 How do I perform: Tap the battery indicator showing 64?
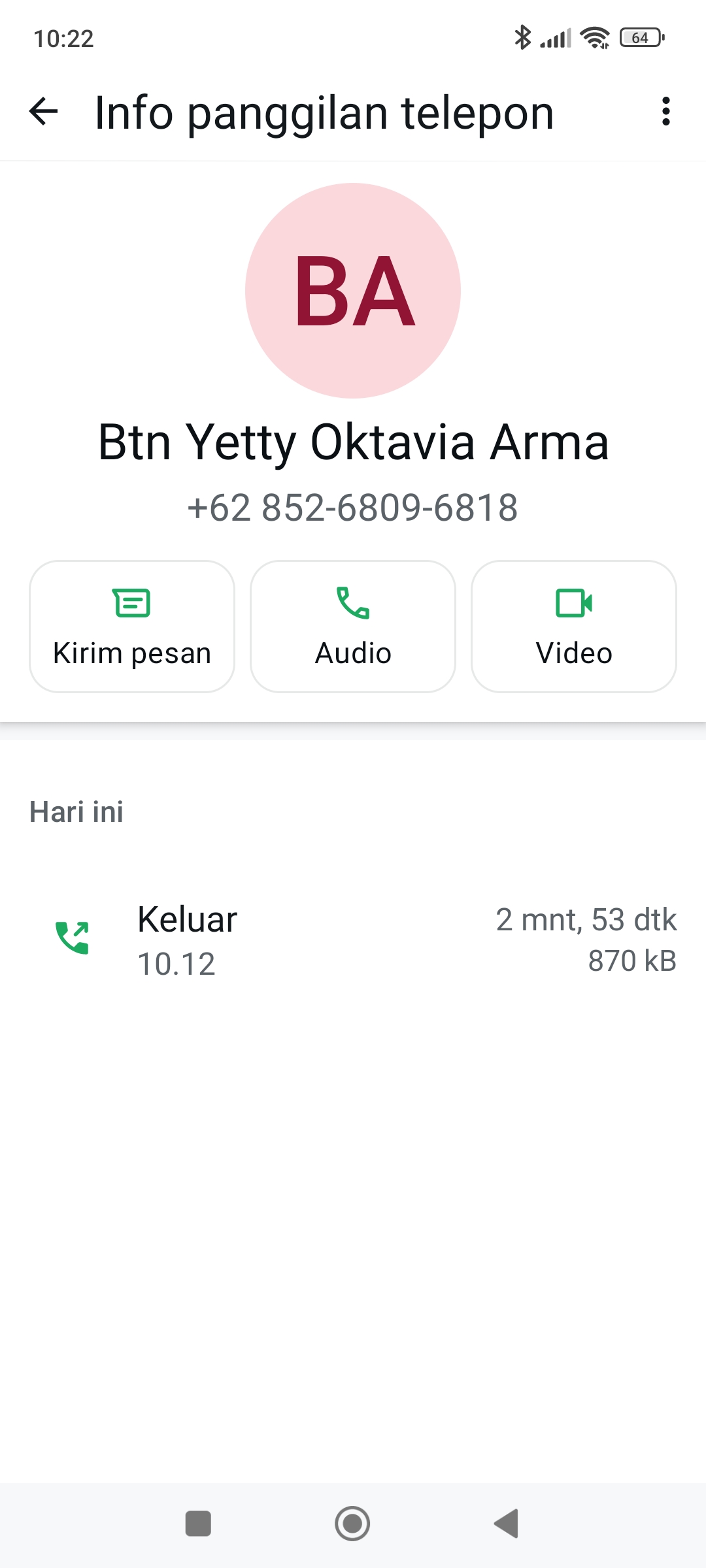point(639,37)
